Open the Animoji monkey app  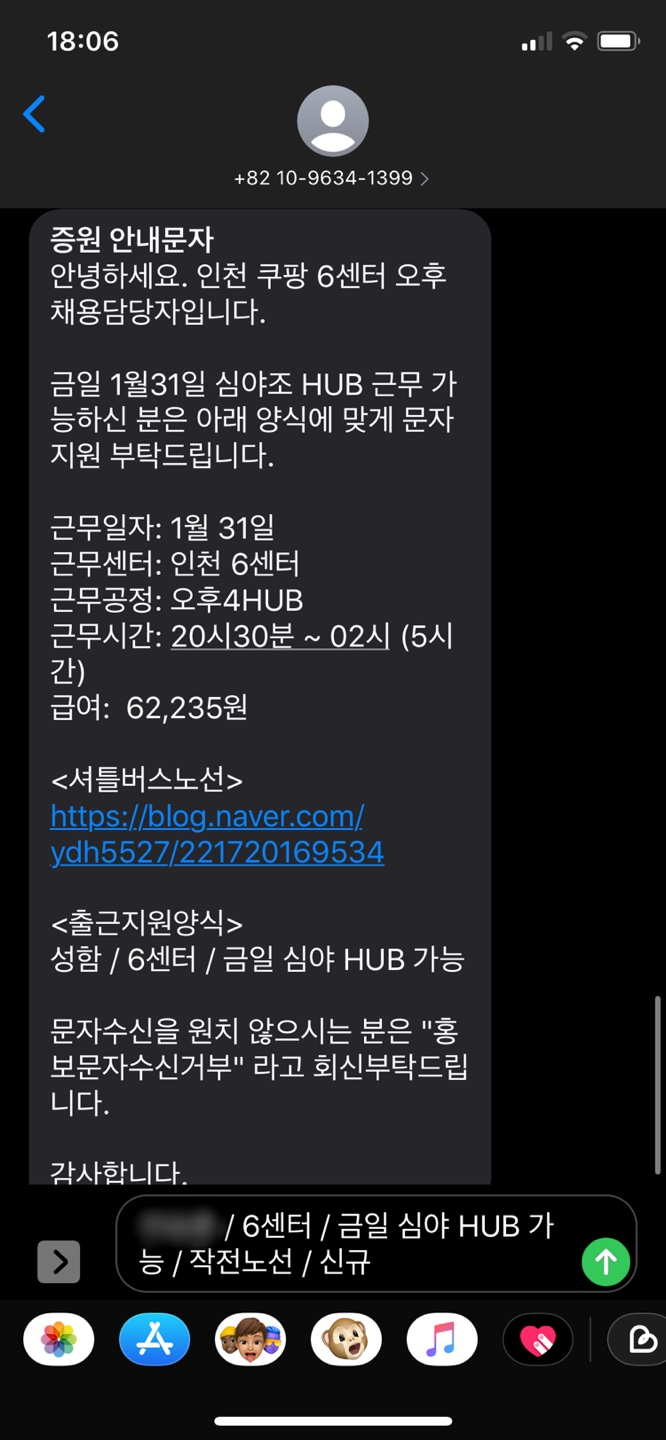point(346,1340)
